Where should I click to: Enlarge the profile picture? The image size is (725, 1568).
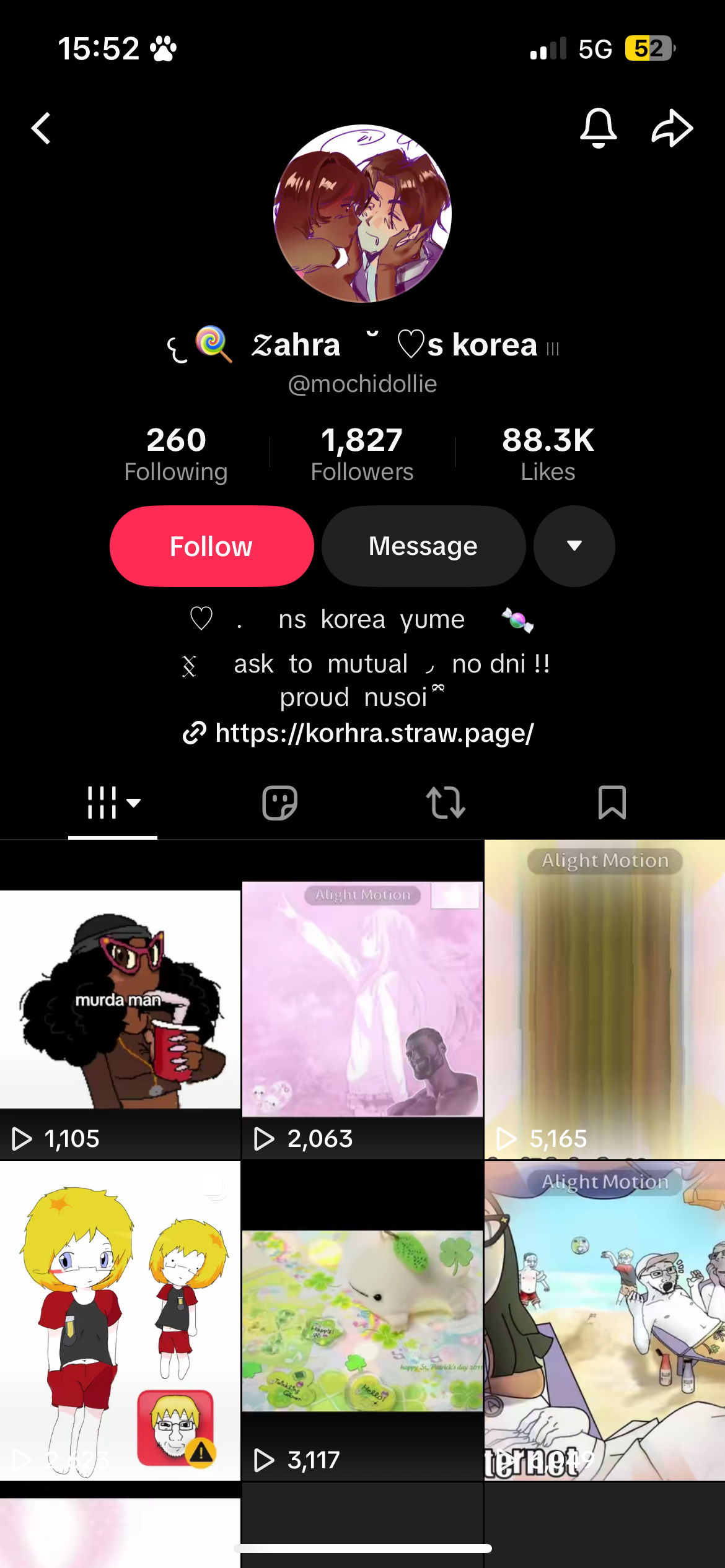[362, 214]
